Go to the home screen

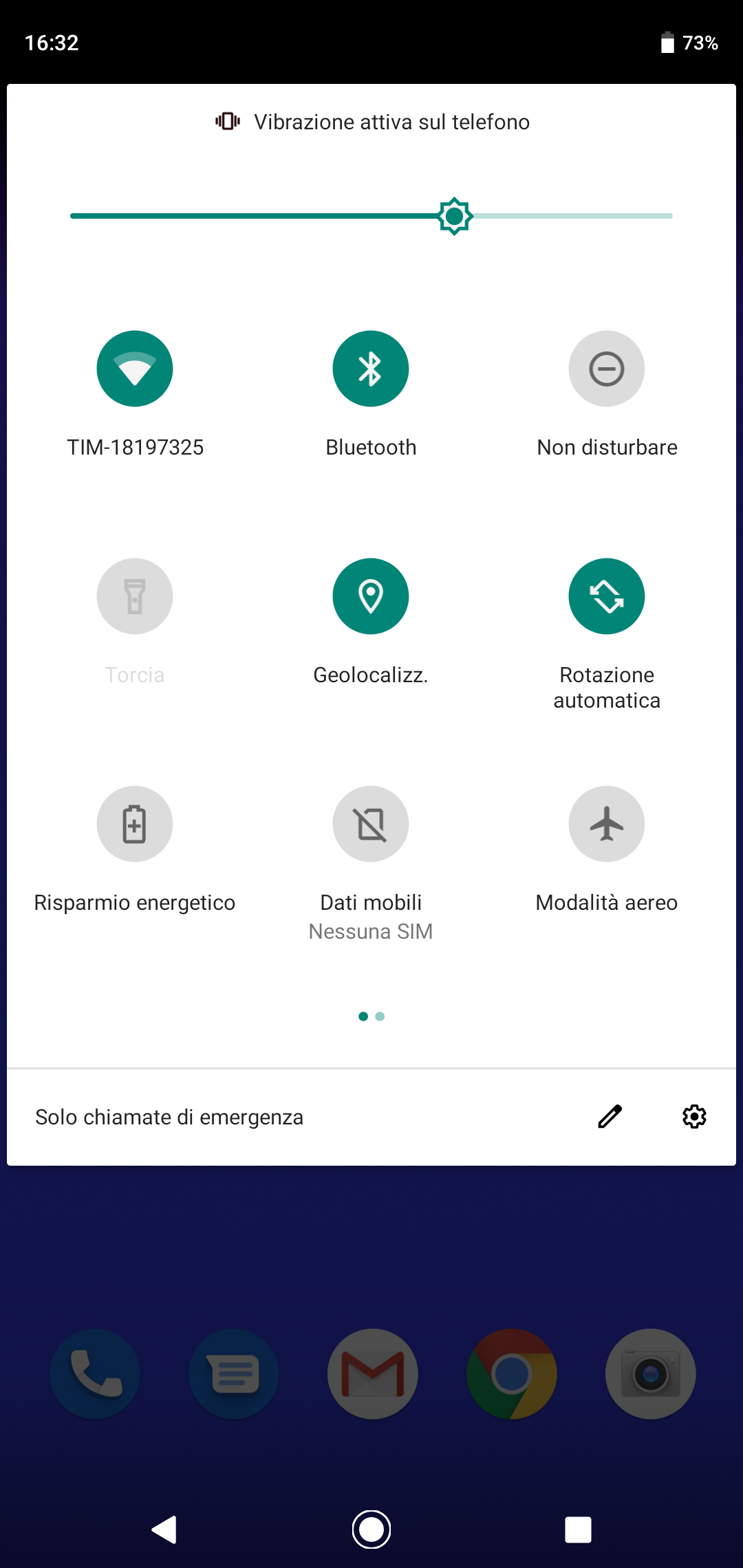pyautogui.click(x=371, y=1529)
